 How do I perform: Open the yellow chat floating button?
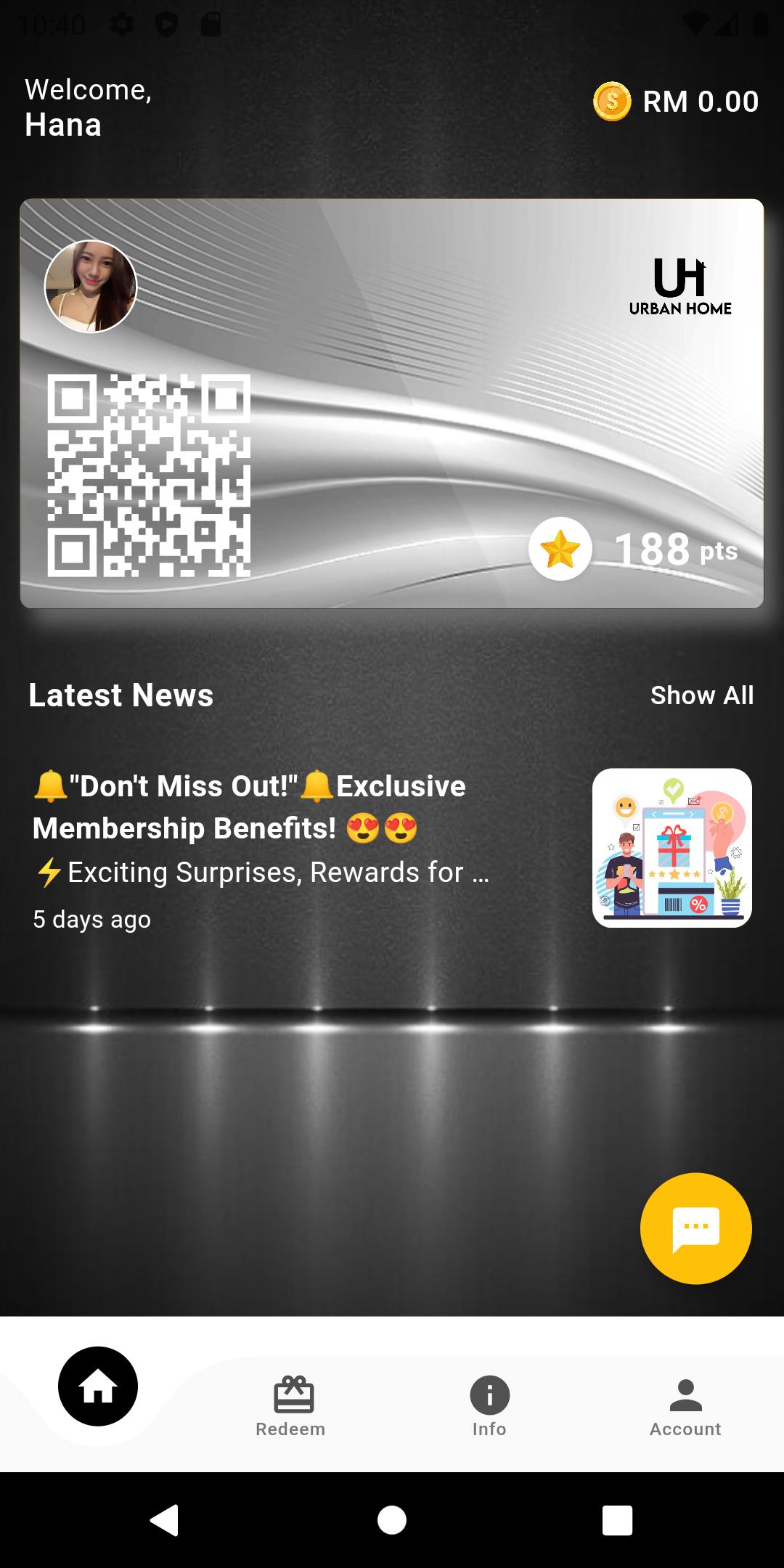[695, 1228]
